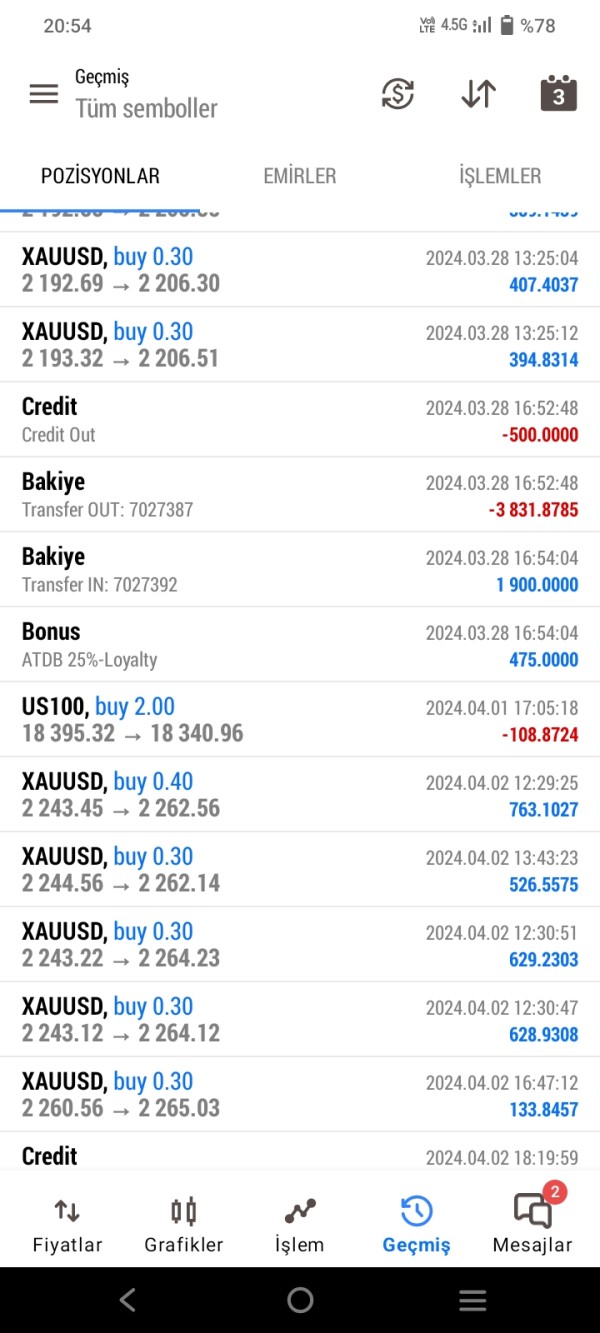Viewport: 600px width, 1333px height.
Task: Switch to the EMİRLER tab
Action: 300,176
